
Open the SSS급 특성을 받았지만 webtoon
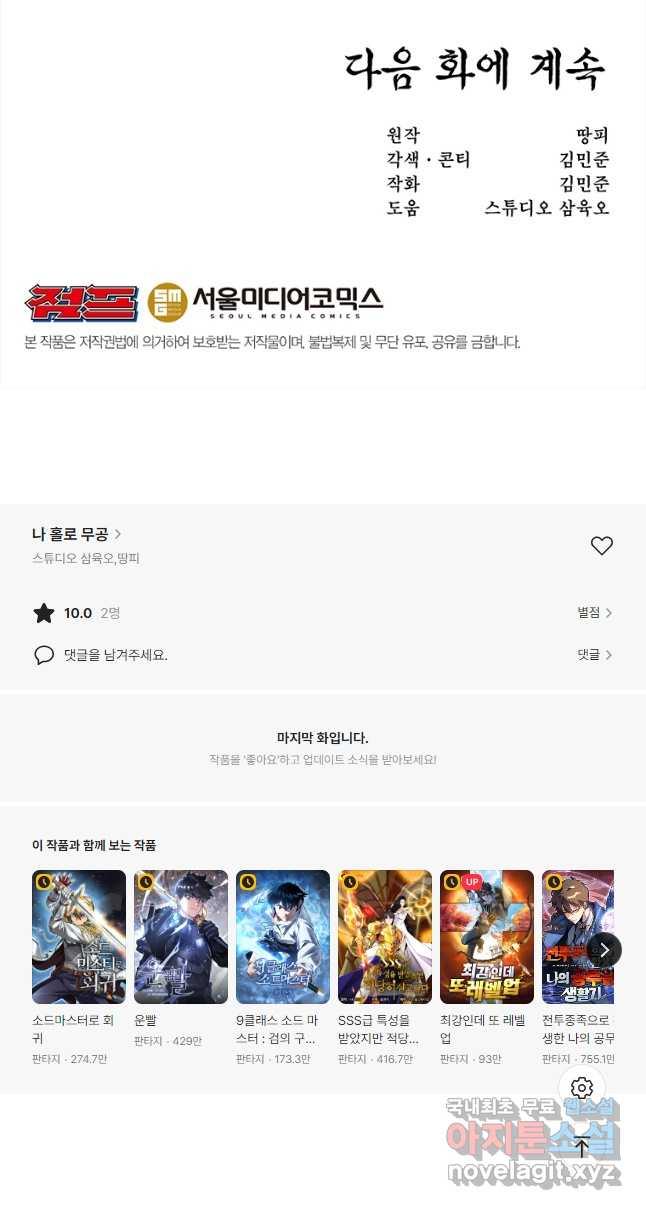(x=385, y=937)
